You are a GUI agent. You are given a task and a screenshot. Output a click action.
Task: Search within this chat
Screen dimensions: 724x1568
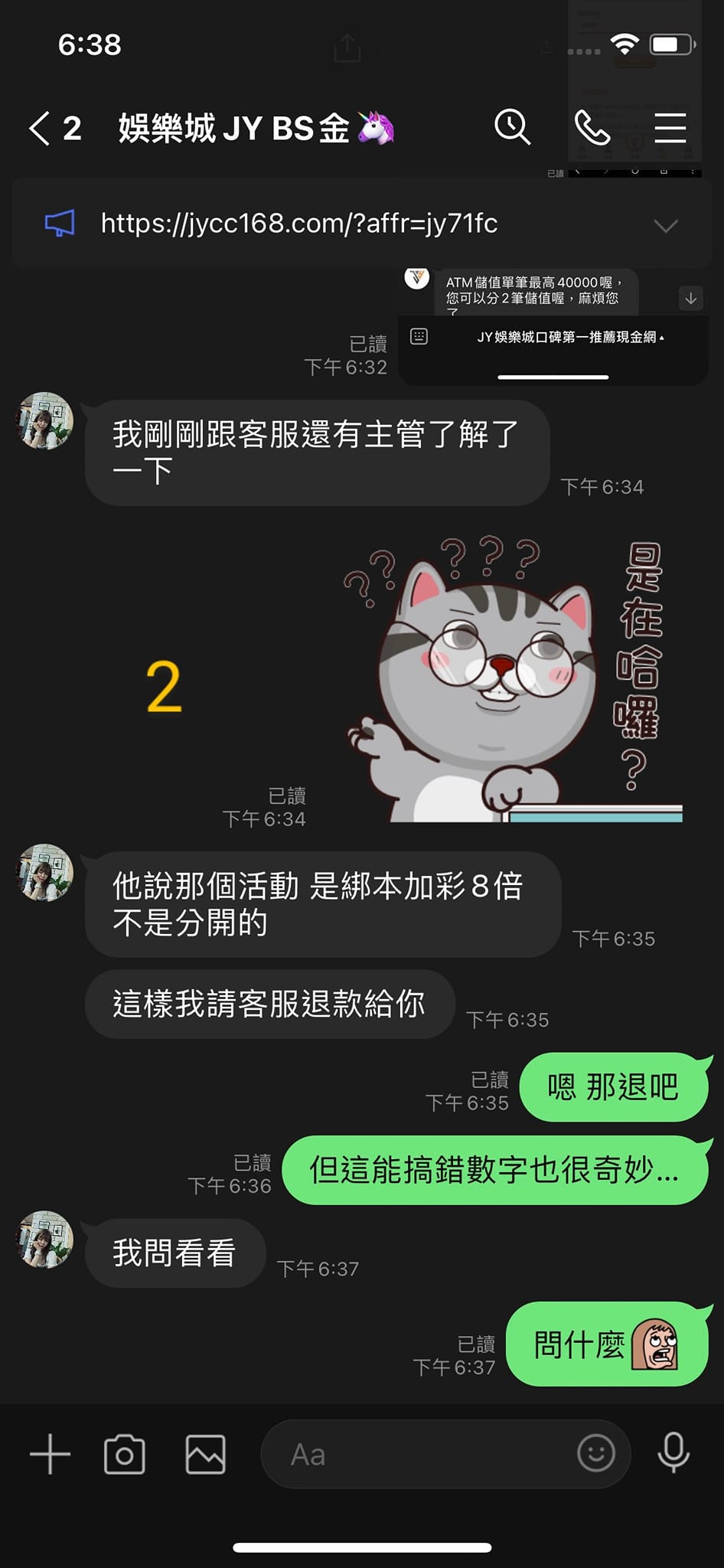tap(512, 127)
